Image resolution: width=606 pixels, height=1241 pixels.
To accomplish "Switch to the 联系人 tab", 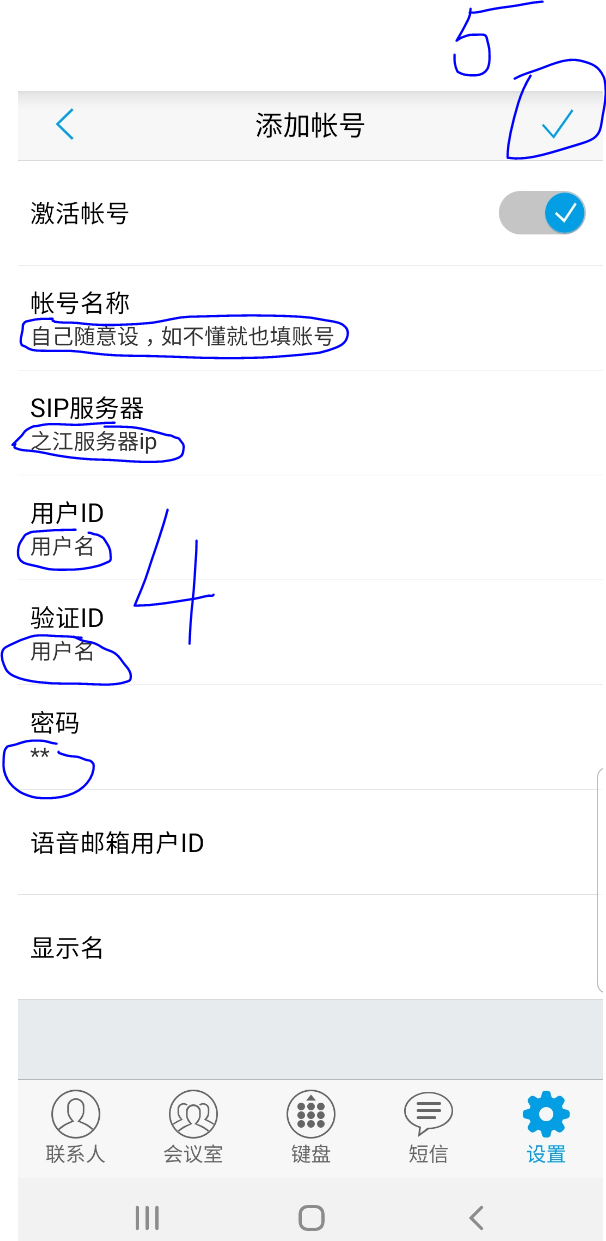I will point(75,1128).
